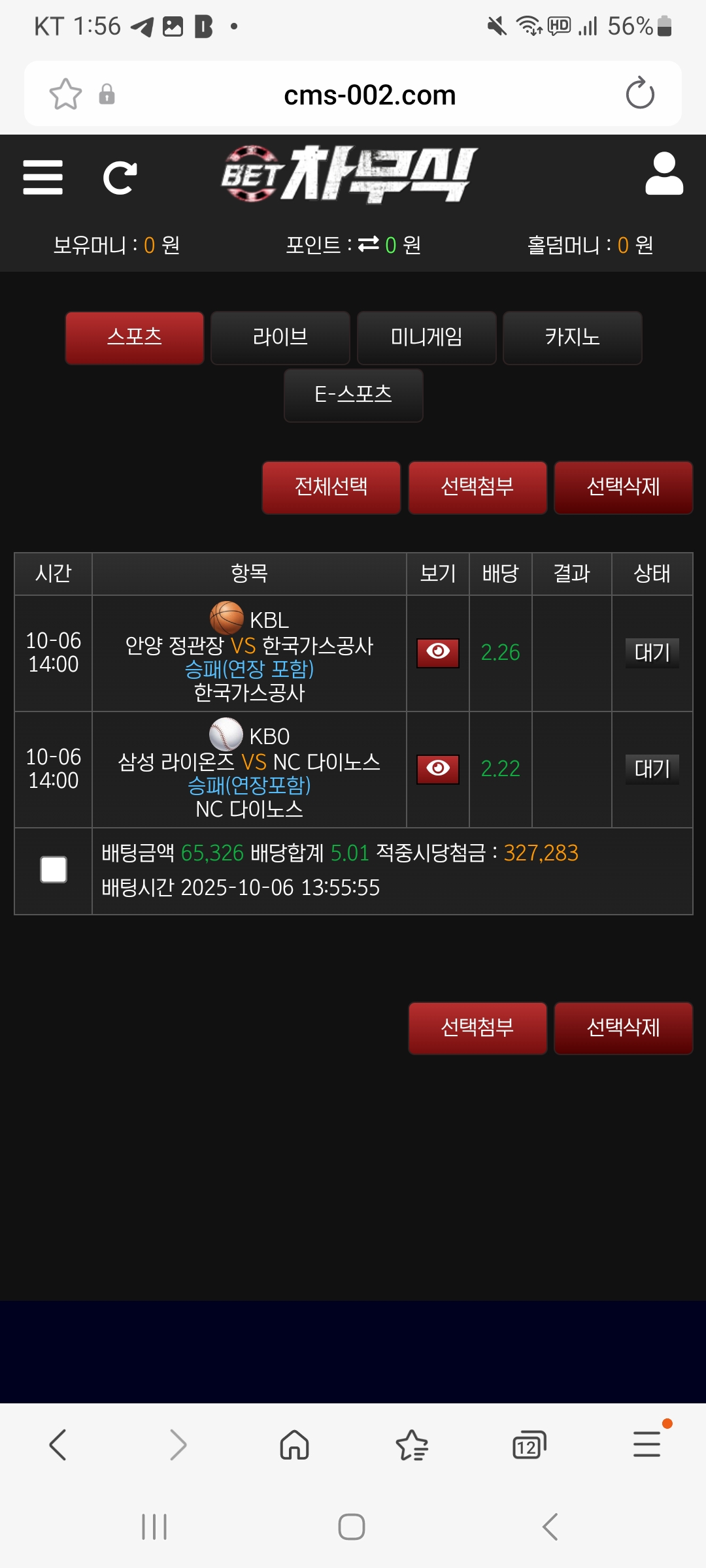Image resolution: width=706 pixels, height=1568 pixels.
Task: Open the browser tabs switcher
Action: 529,1445
